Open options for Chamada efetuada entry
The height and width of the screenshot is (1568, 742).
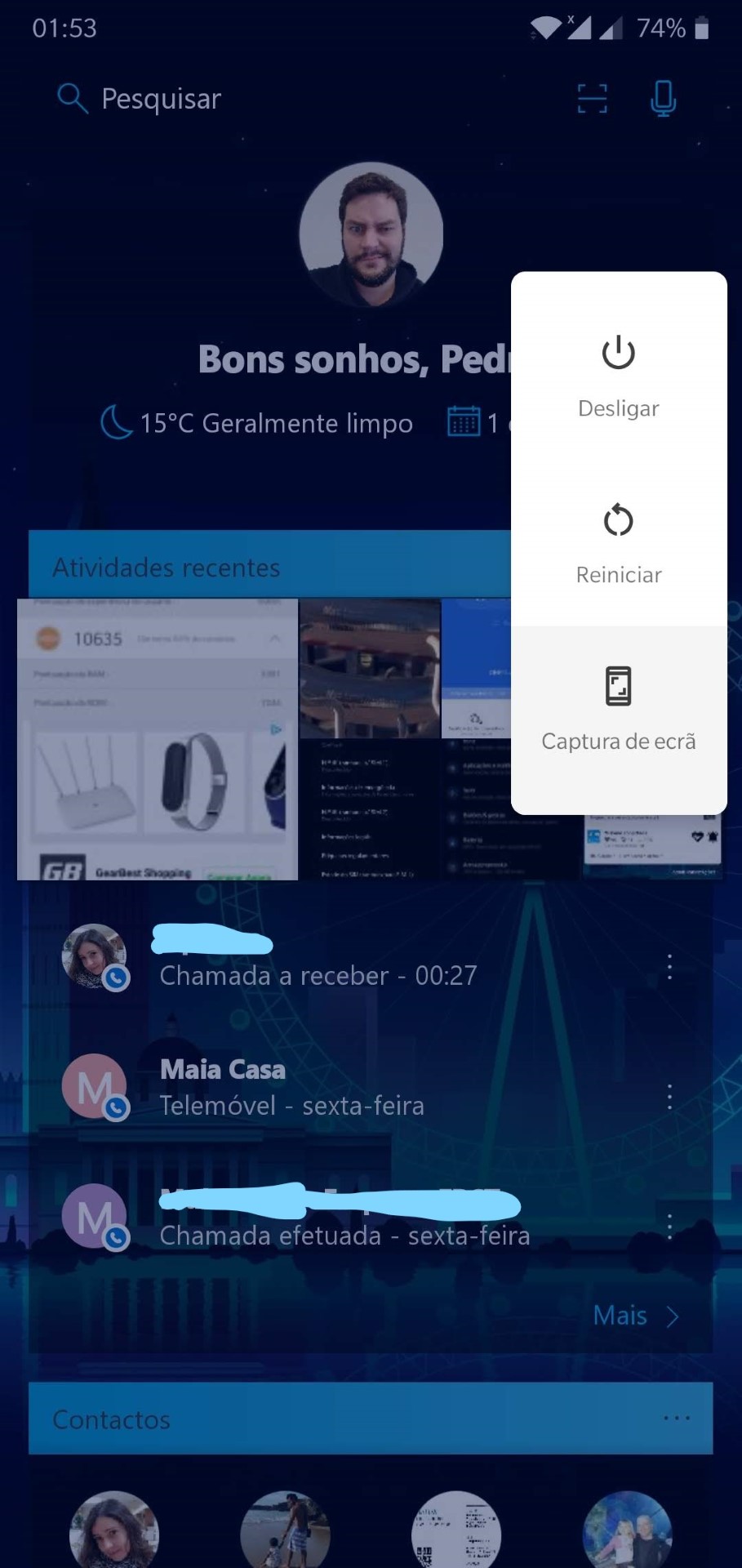(669, 1226)
